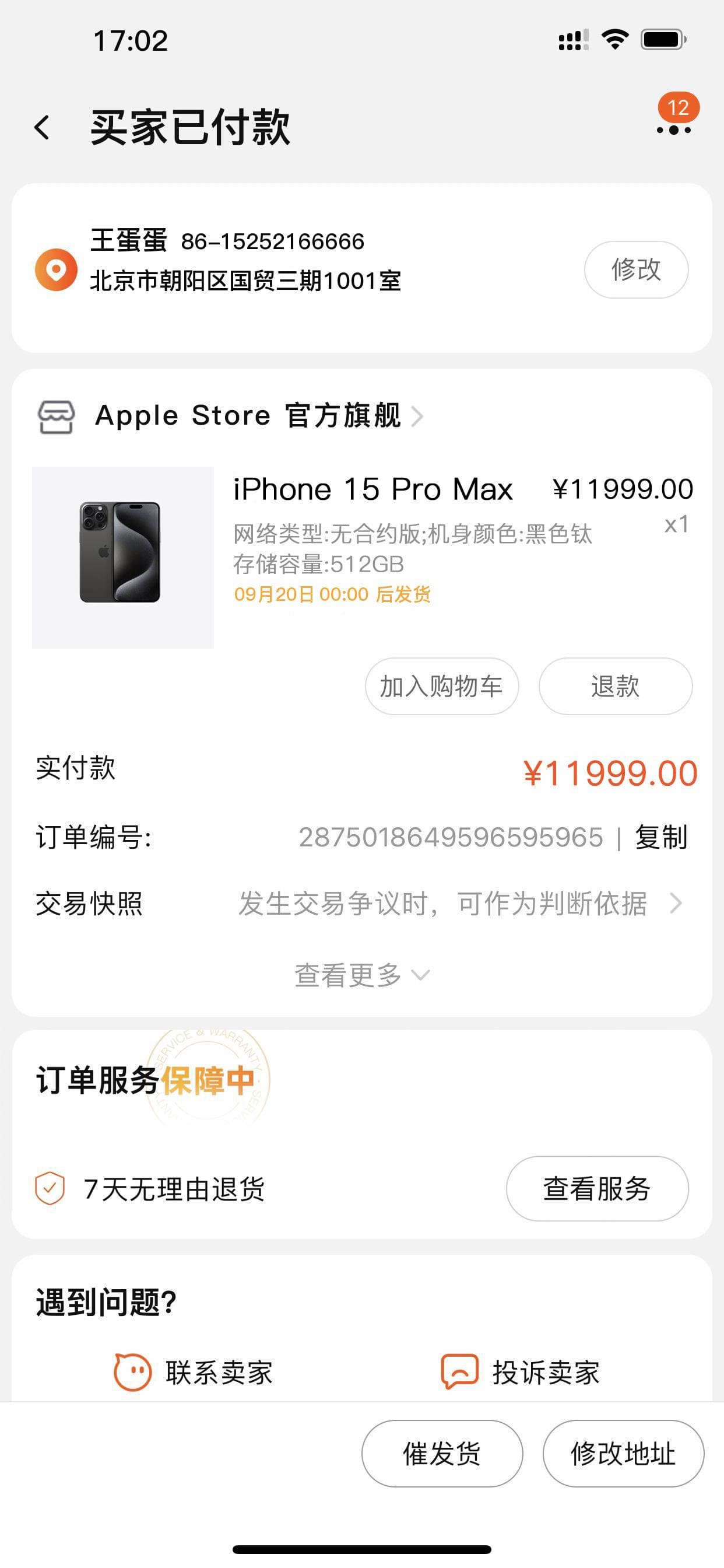724x1568 pixels.
Task: Contact the seller via 联系卖家
Action: [194, 1372]
